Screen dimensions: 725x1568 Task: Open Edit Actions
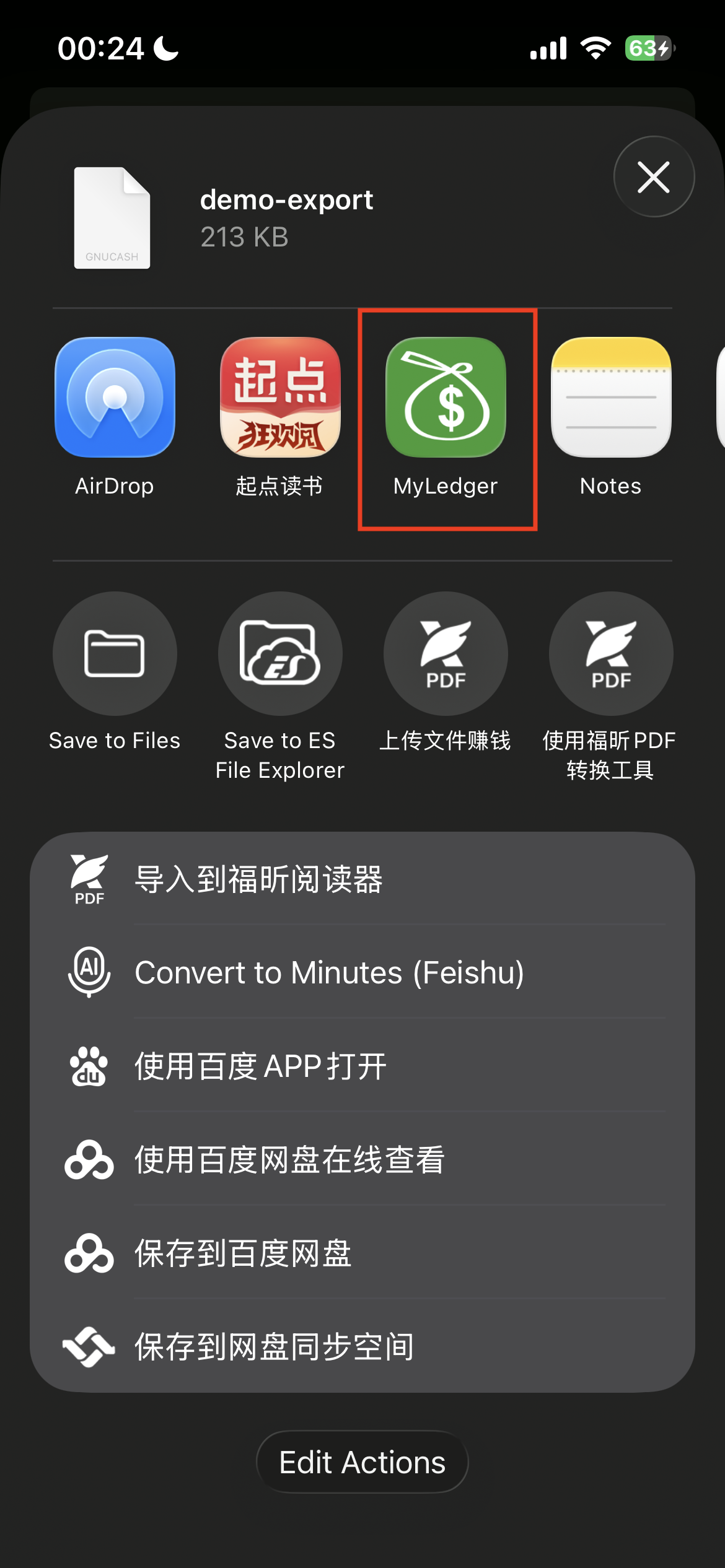point(362,1462)
